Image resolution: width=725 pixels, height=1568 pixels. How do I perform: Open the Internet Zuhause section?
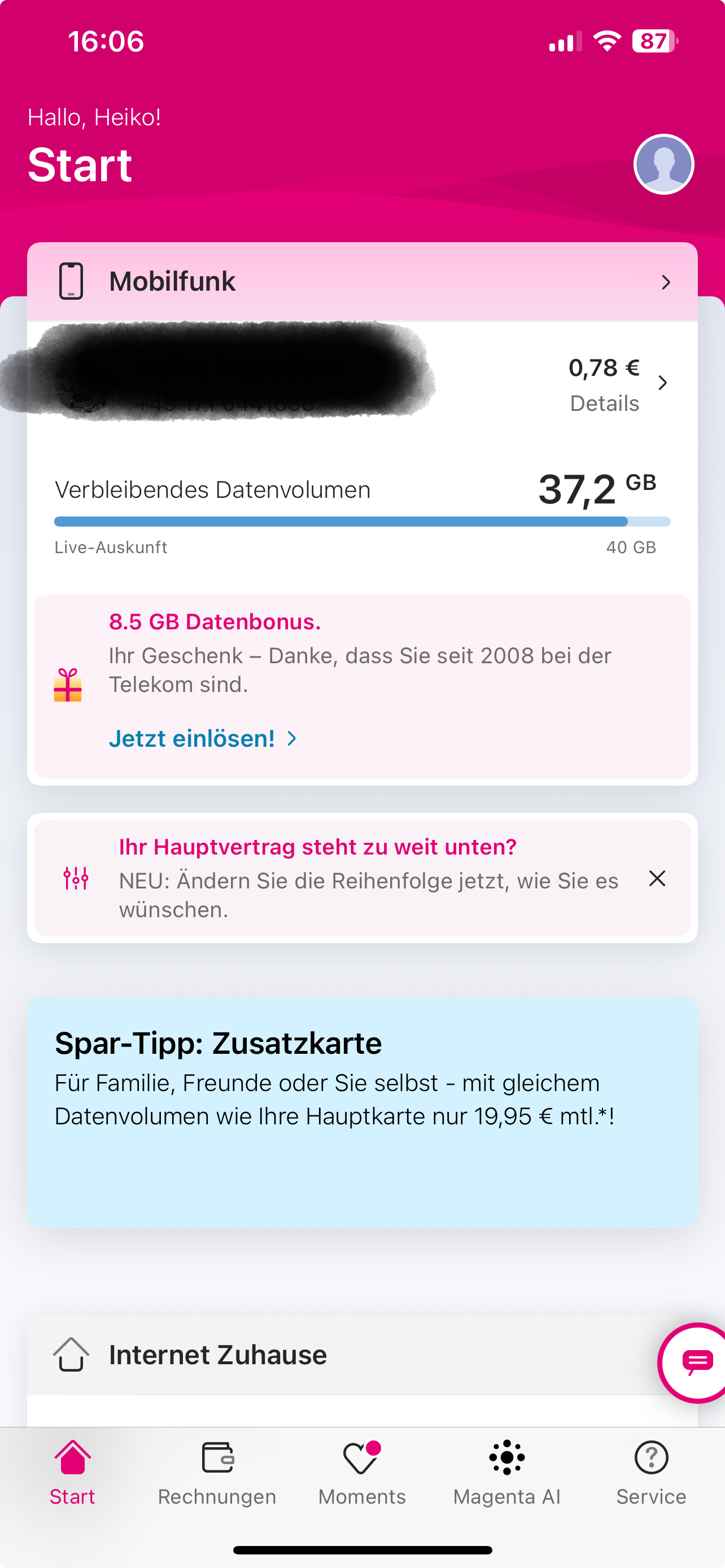pyautogui.click(x=341, y=1355)
